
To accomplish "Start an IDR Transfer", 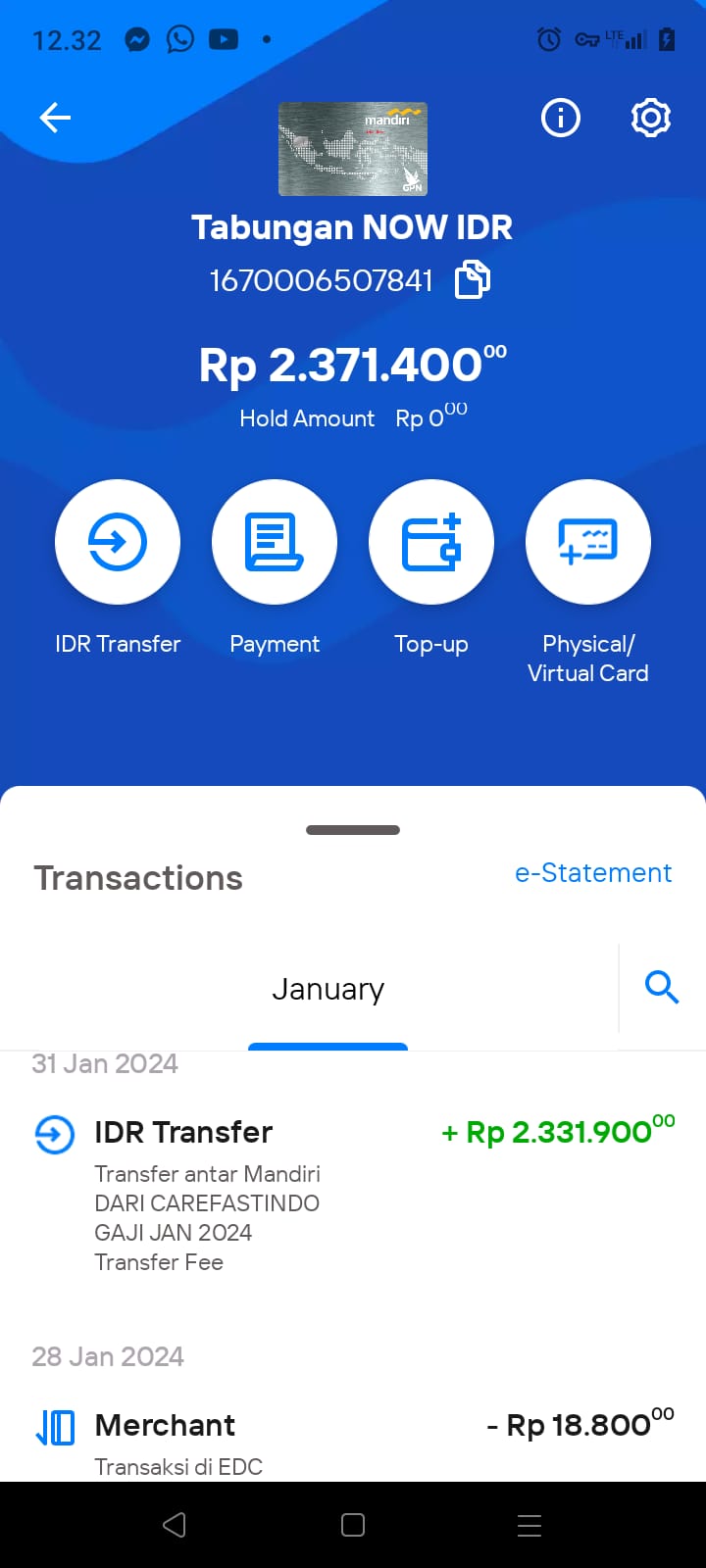I will 118,542.
